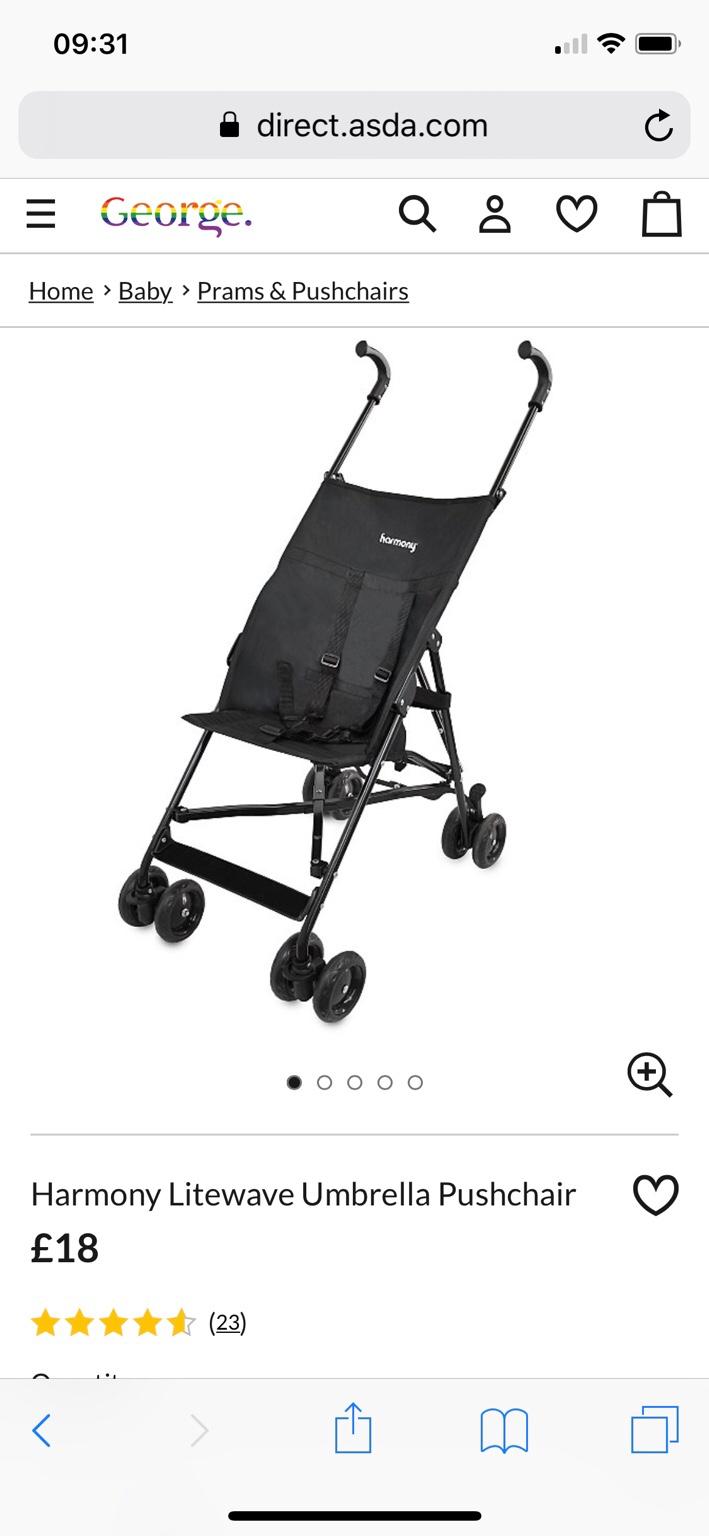Select the second image page dot

pos(324,1082)
